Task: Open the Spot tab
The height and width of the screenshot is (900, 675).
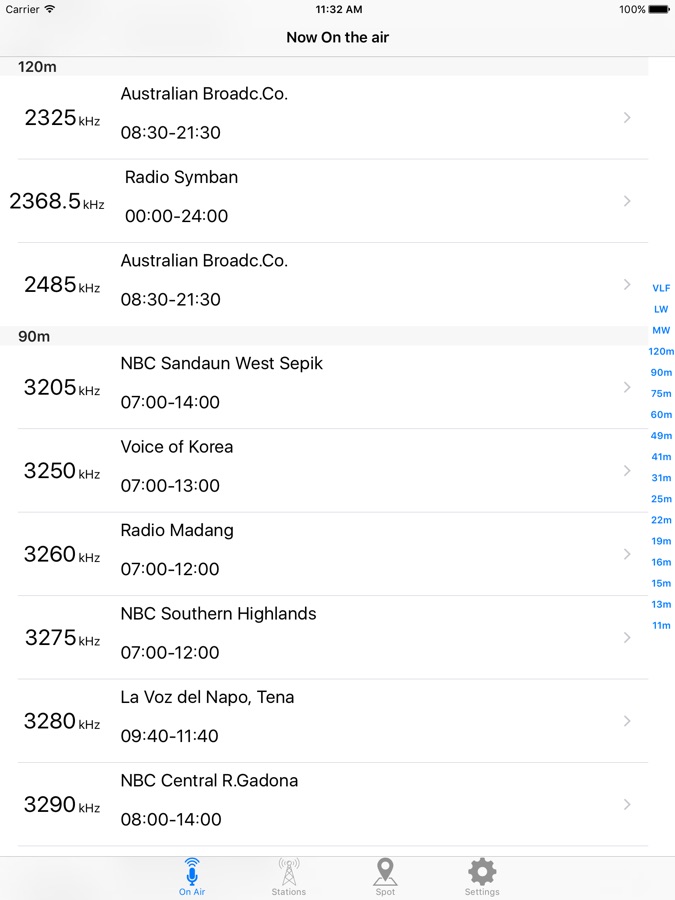Action: [385, 876]
